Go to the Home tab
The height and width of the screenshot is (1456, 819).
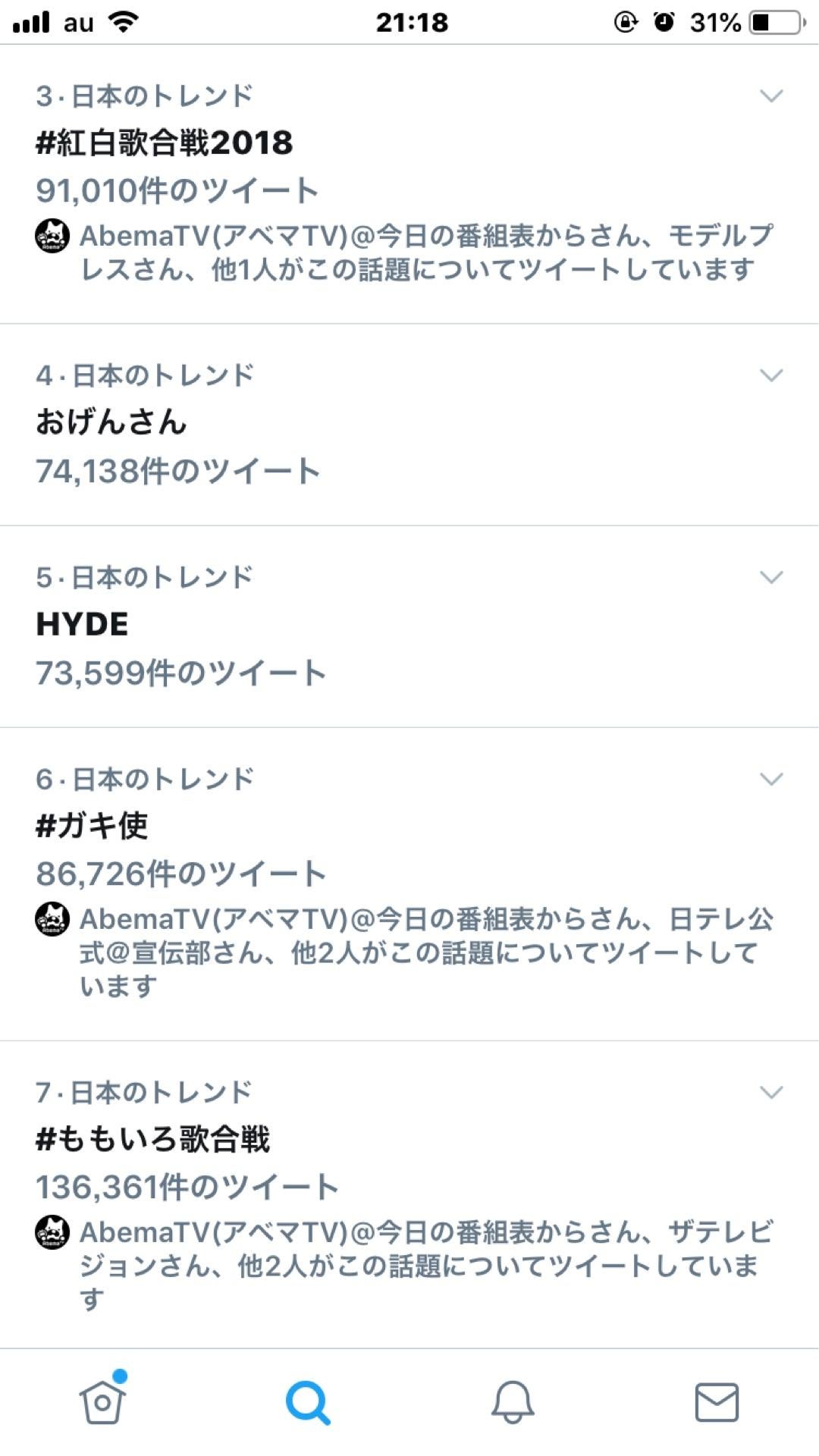102,1402
